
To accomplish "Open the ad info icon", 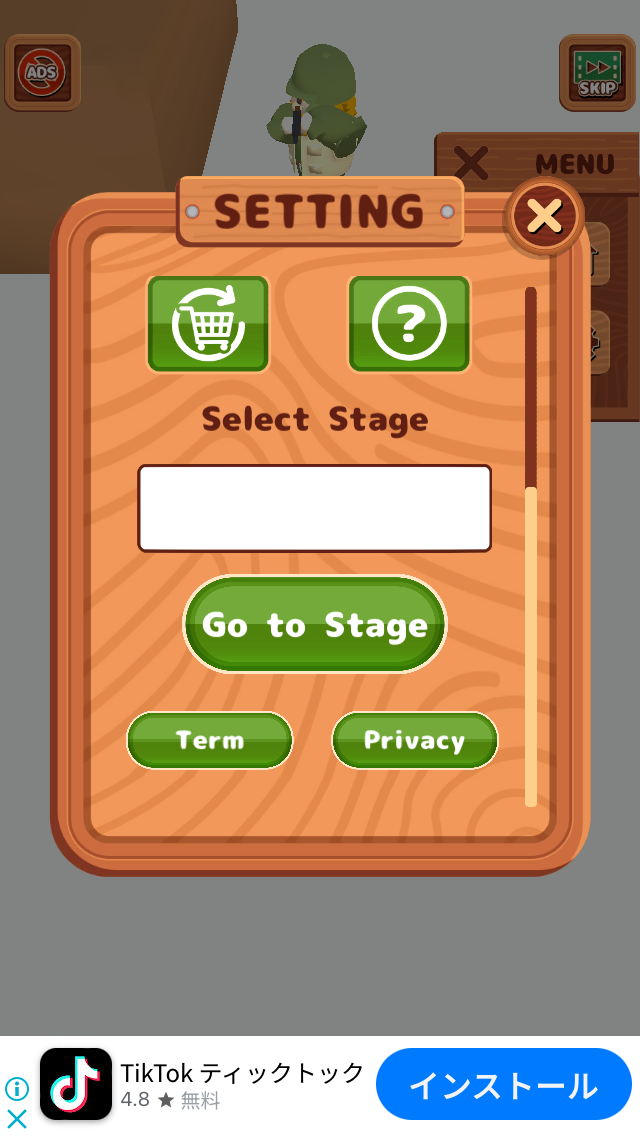I will [17, 1089].
